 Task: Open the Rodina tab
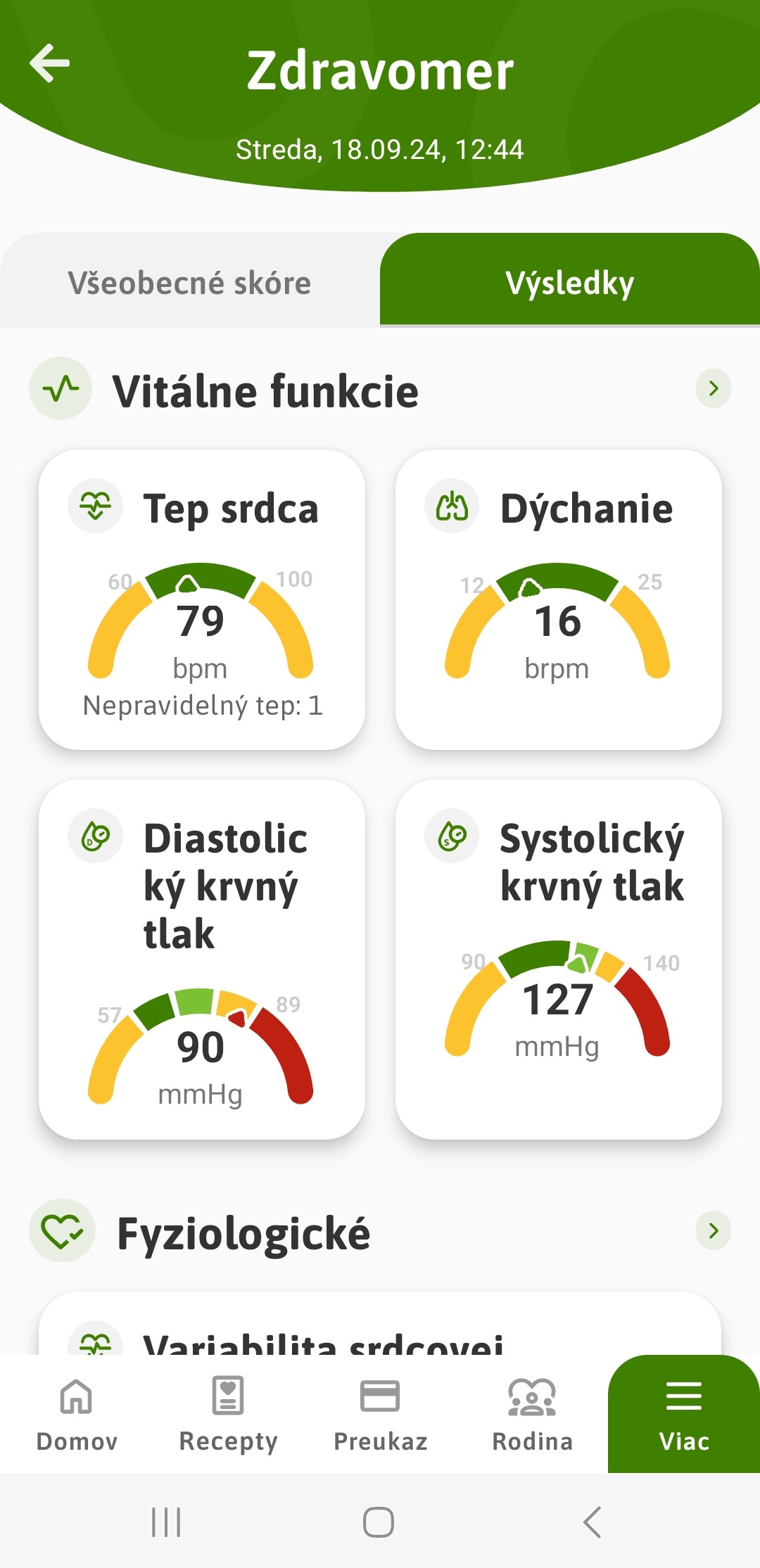click(x=532, y=1415)
